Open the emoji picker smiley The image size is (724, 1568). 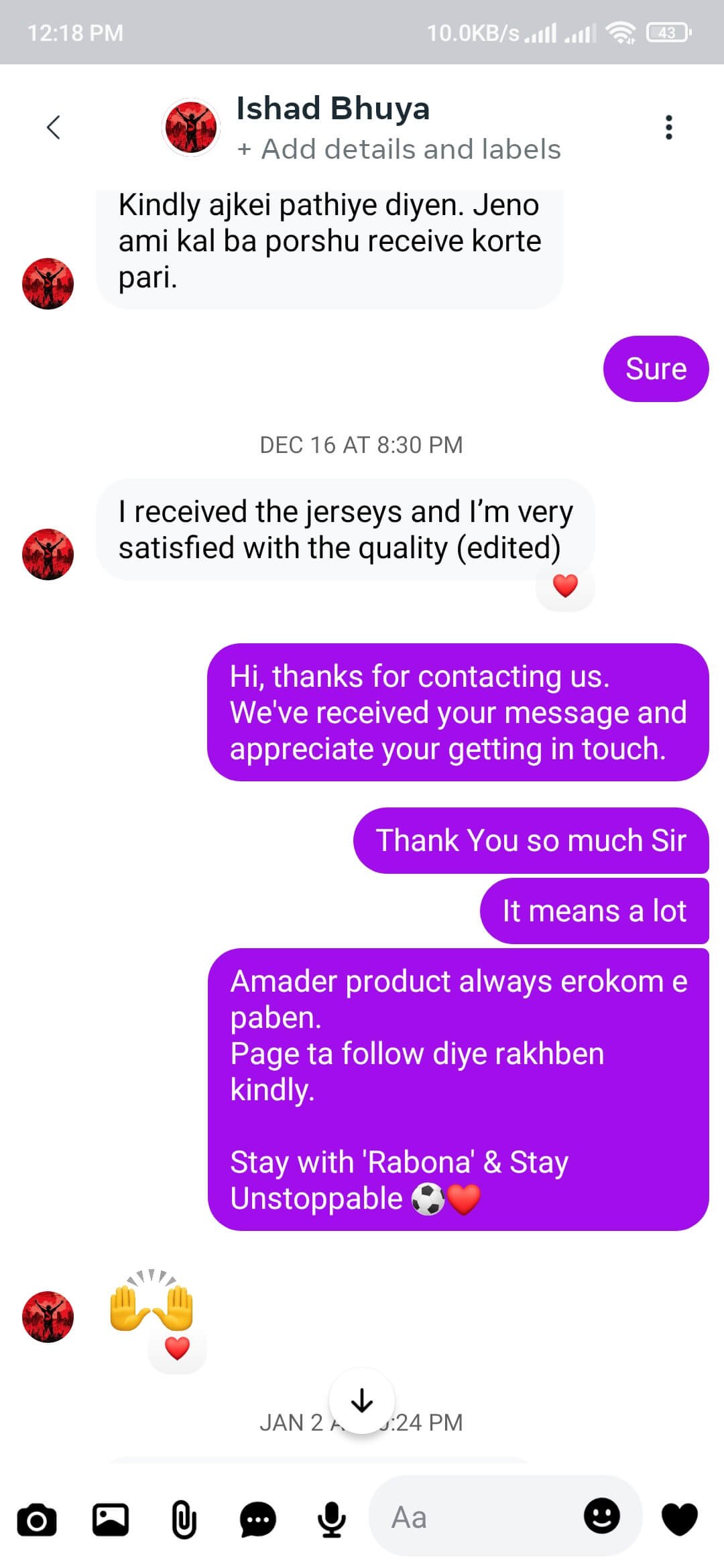point(601,1516)
